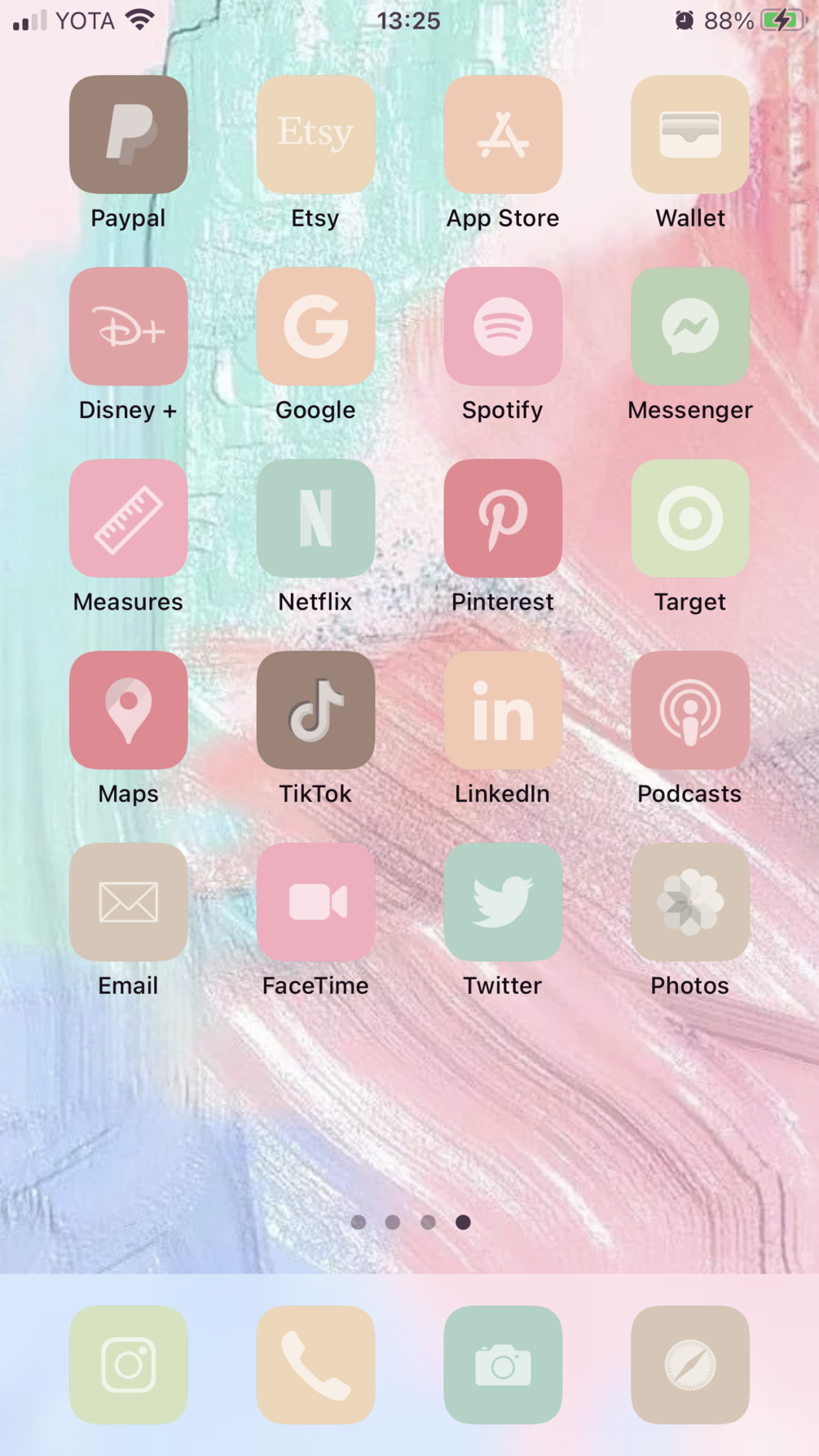Viewport: 819px width, 1456px height.
Task: Open the Instagram app in the dock
Action: (x=128, y=1365)
